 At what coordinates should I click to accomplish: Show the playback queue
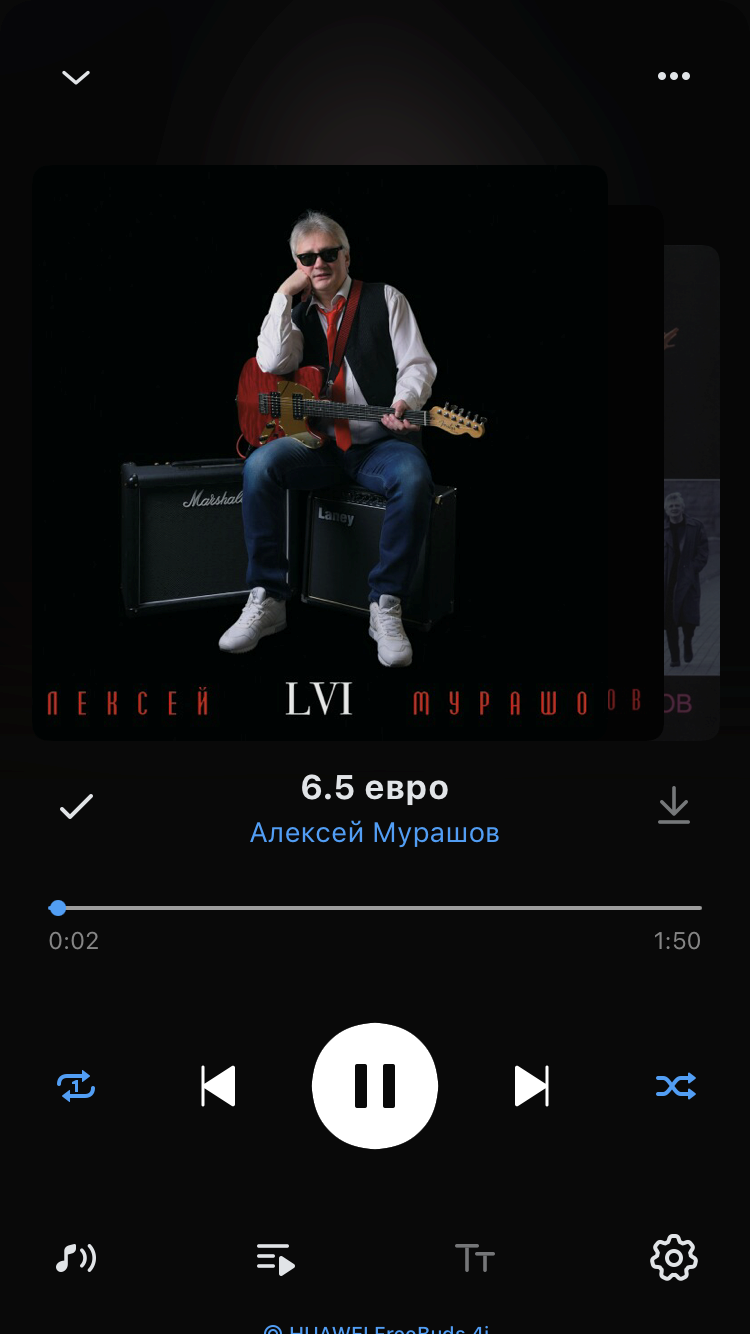pos(275,1258)
